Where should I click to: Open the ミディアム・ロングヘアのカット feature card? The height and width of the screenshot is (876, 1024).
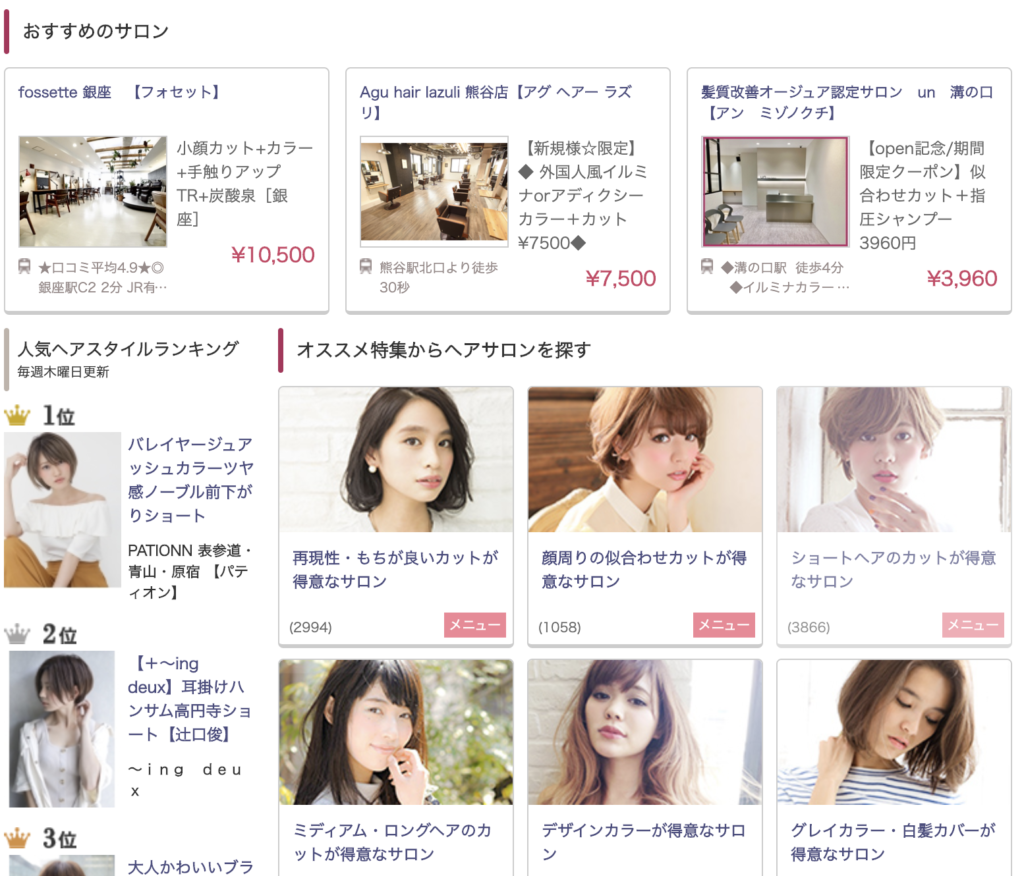(x=395, y=841)
